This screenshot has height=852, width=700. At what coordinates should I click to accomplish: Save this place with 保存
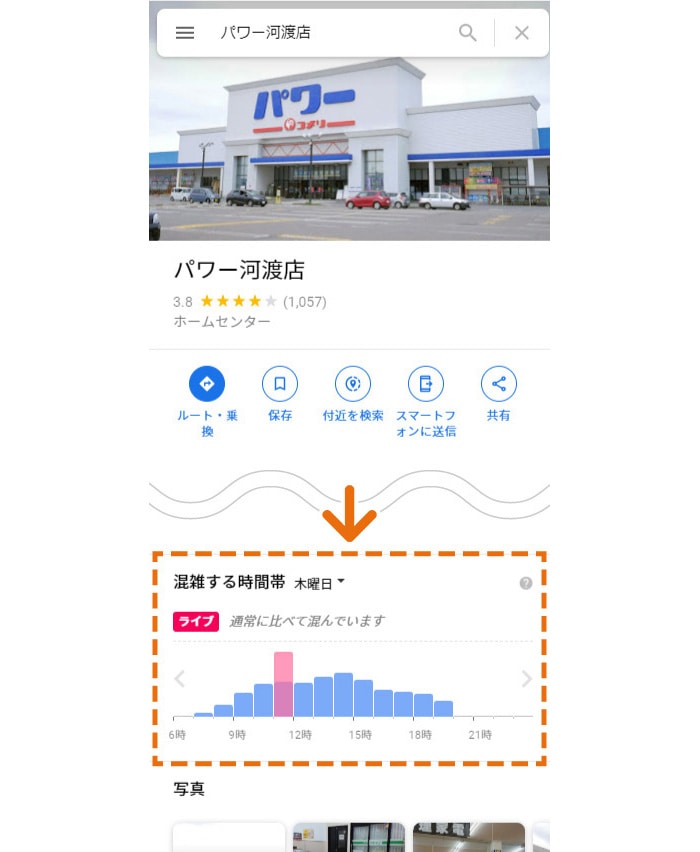pyautogui.click(x=280, y=383)
